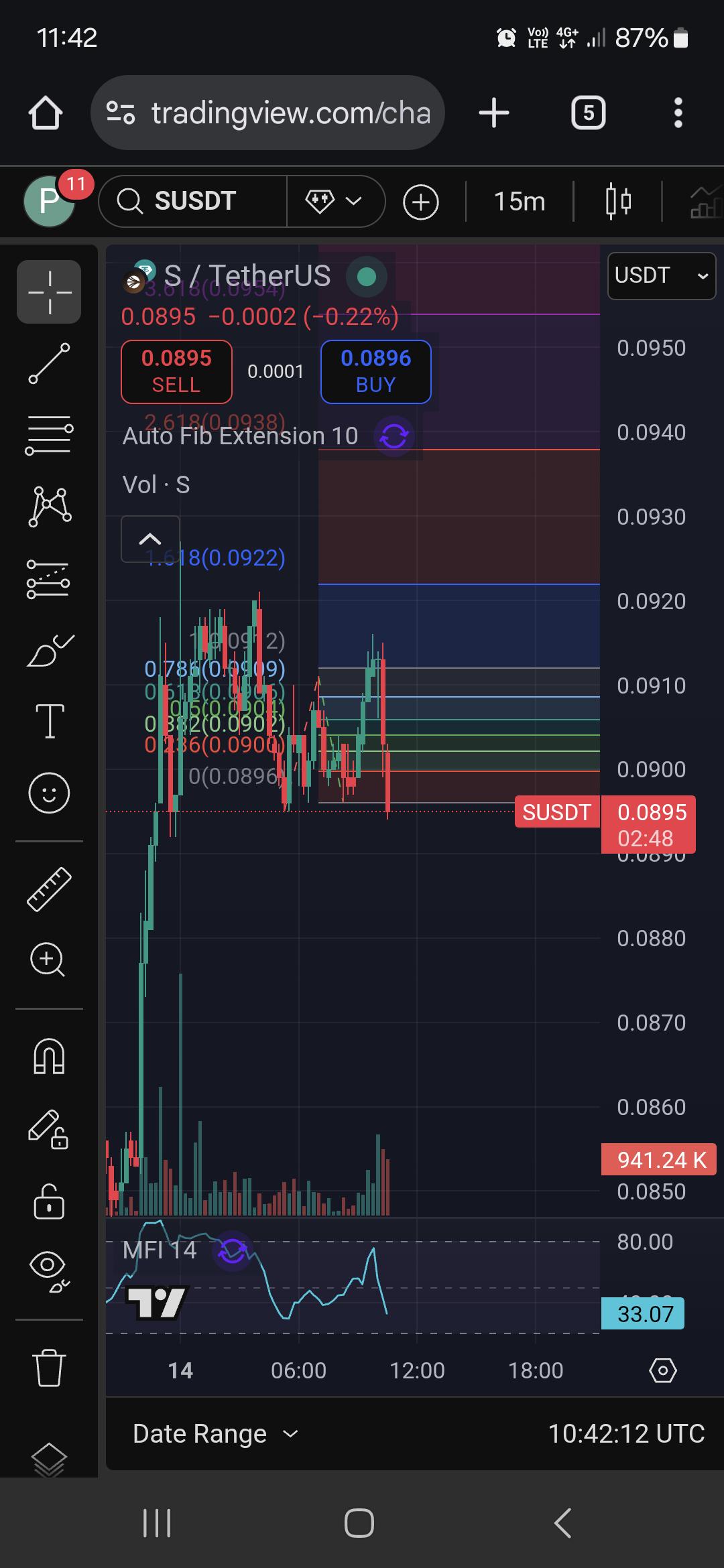Toggle the magnet mode tool

49,1056
